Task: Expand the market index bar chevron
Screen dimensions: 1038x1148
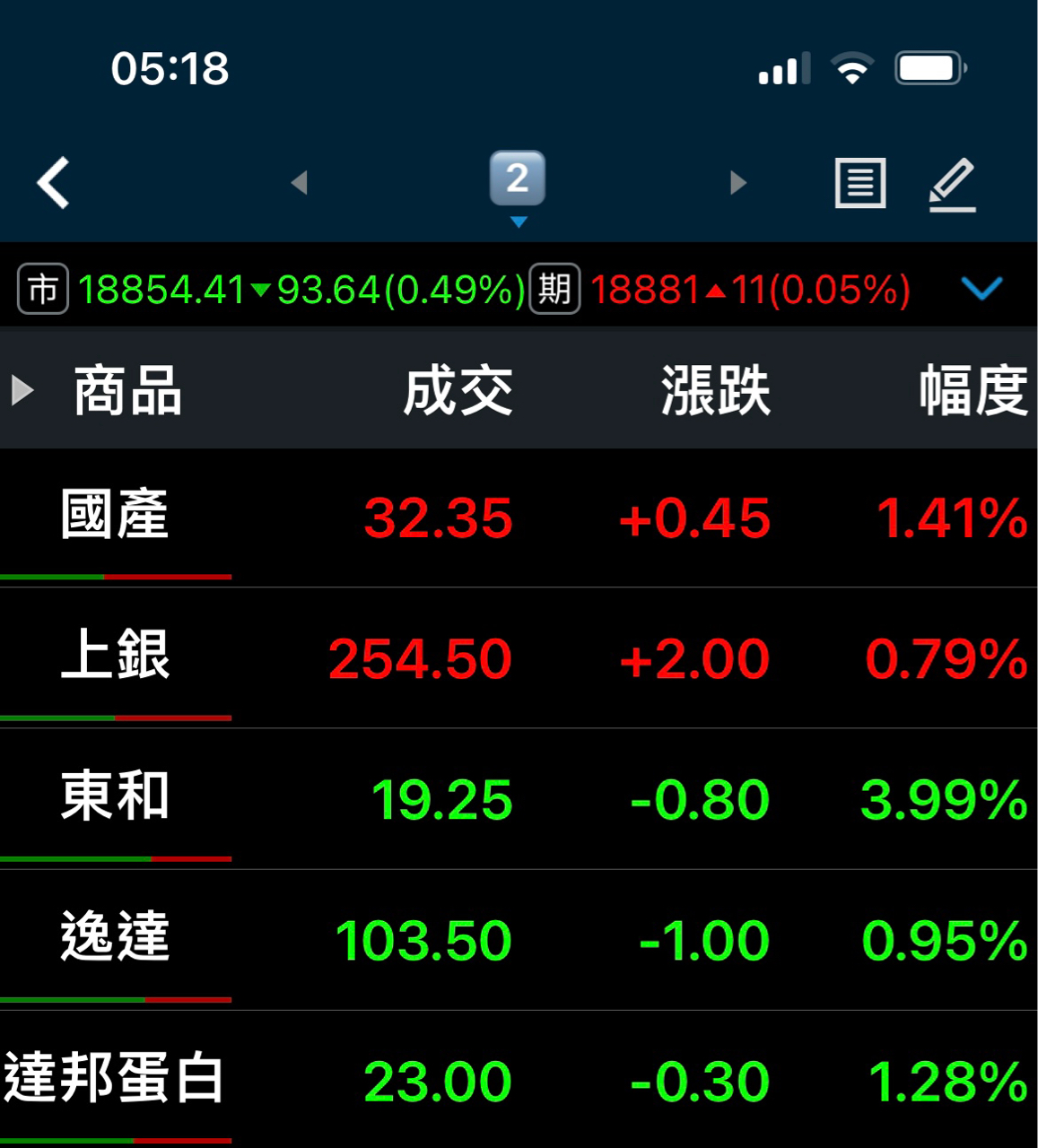Action: click(981, 289)
